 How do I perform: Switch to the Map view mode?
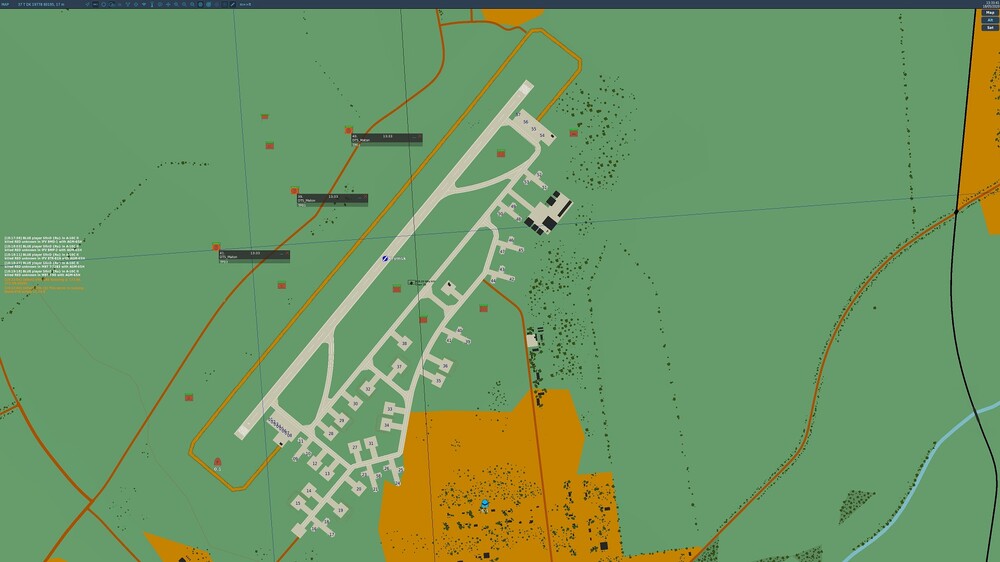[990, 13]
